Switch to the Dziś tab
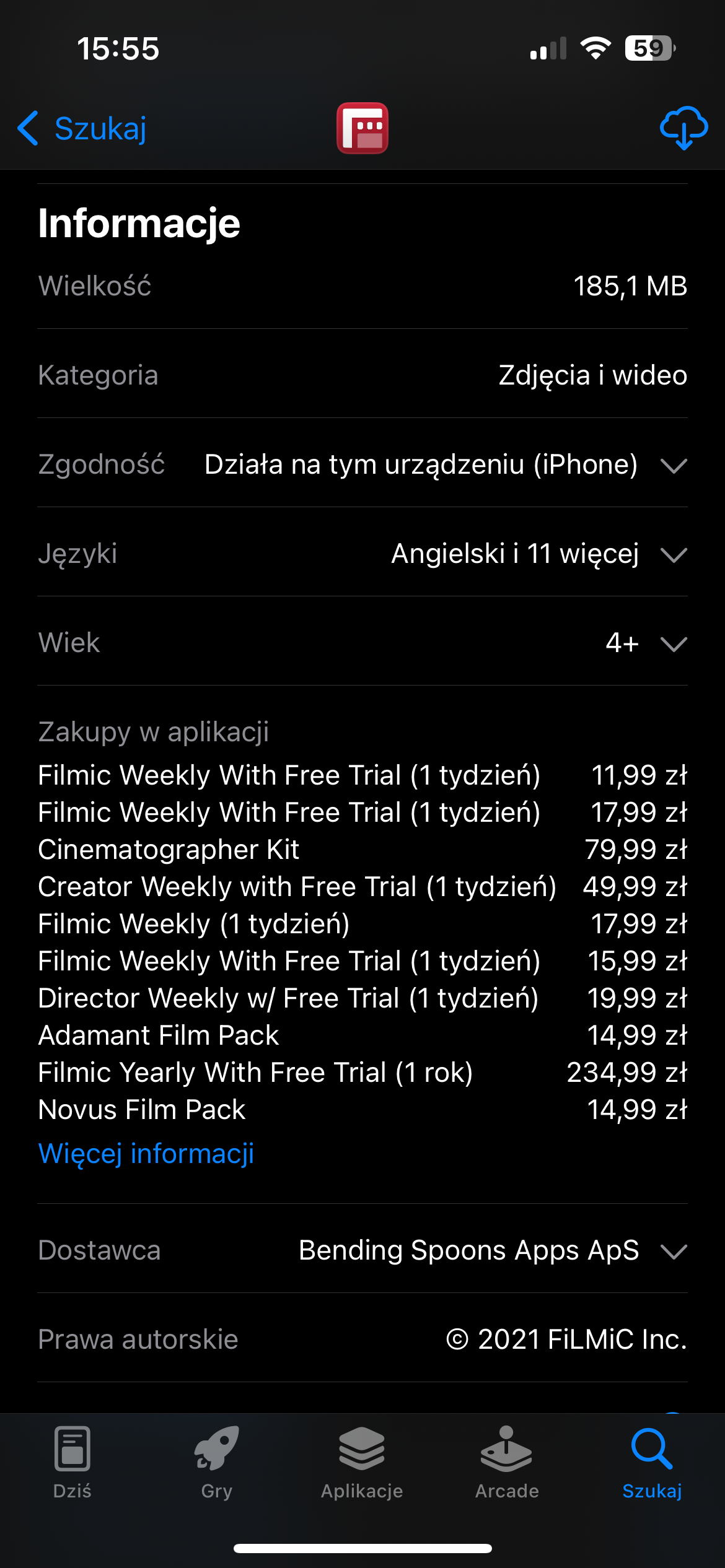Viewport: 725px width, 1568px height. pos(72,1461)
